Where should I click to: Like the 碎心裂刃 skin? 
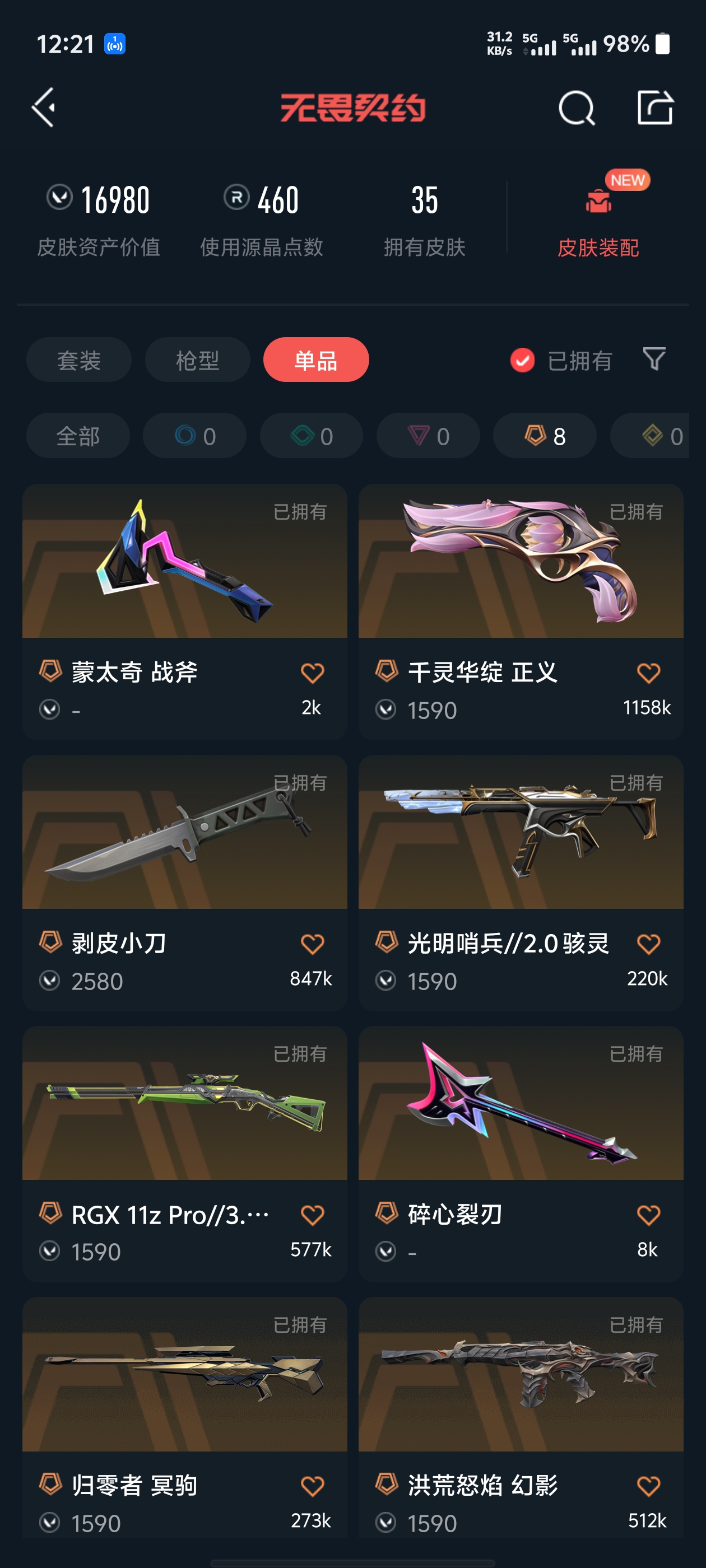point(648,1215)
